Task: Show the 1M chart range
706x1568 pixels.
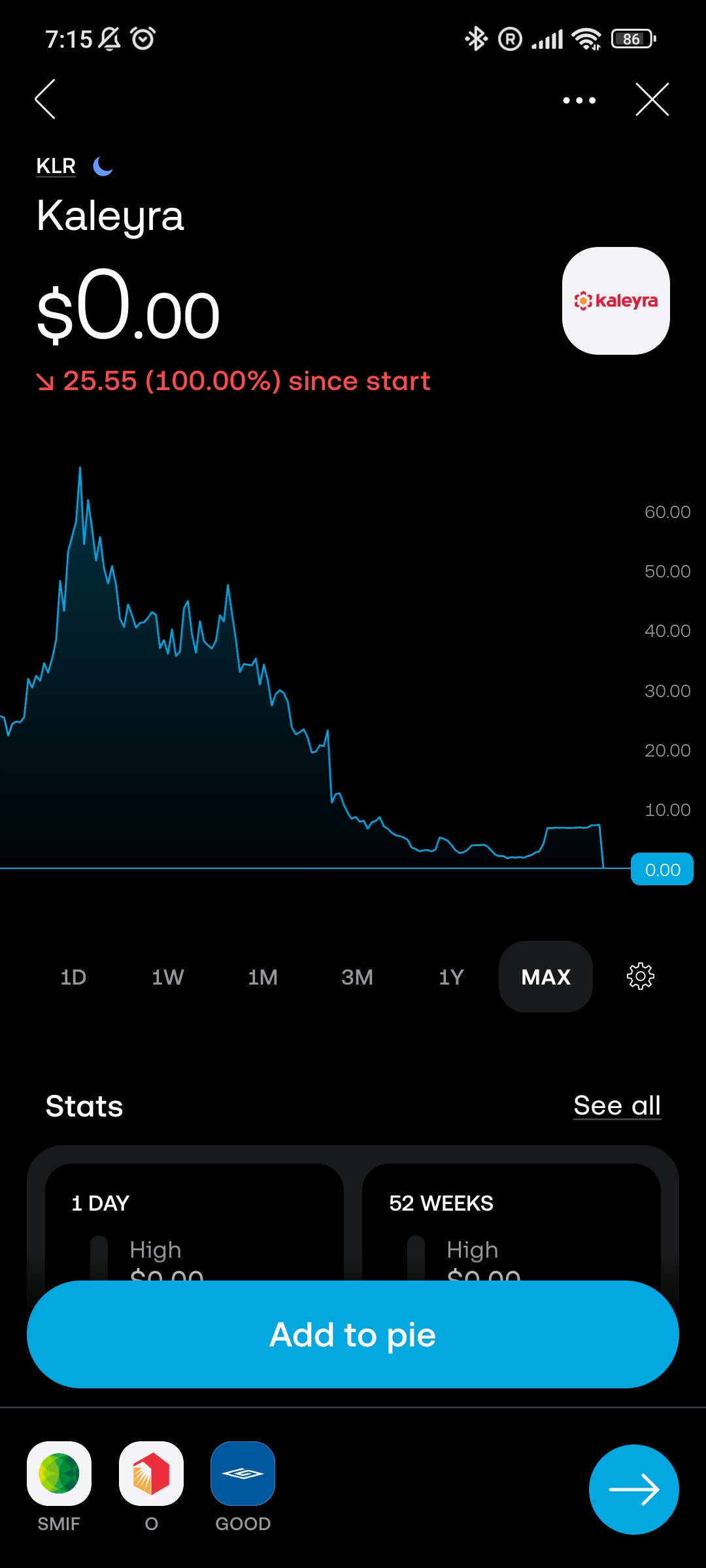Action: pos(263,977)
